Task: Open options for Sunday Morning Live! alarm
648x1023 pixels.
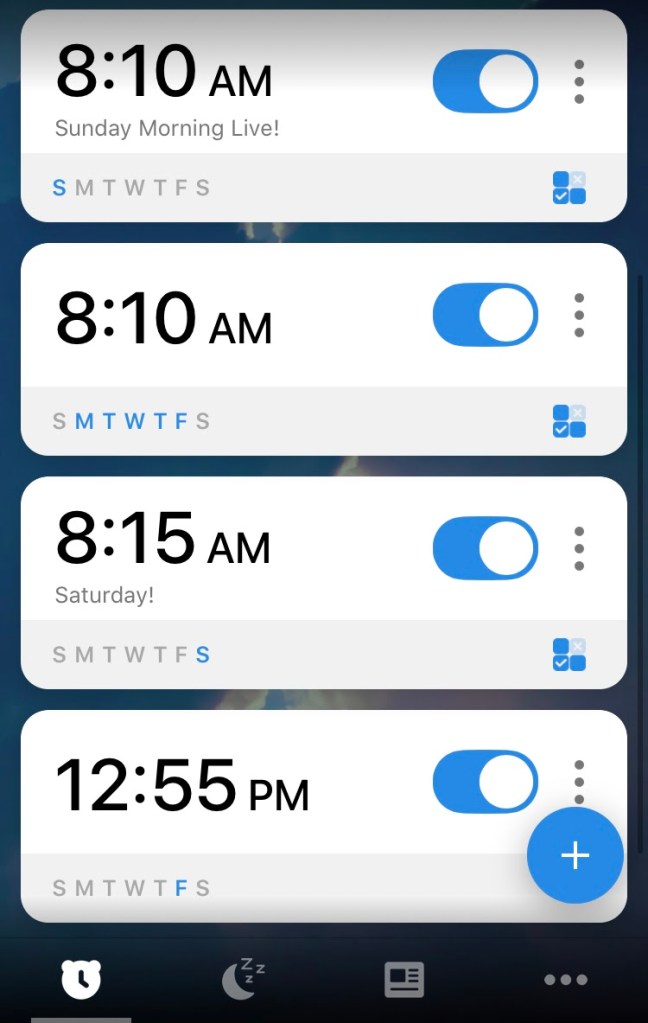Action: click(x=579, y=81)
